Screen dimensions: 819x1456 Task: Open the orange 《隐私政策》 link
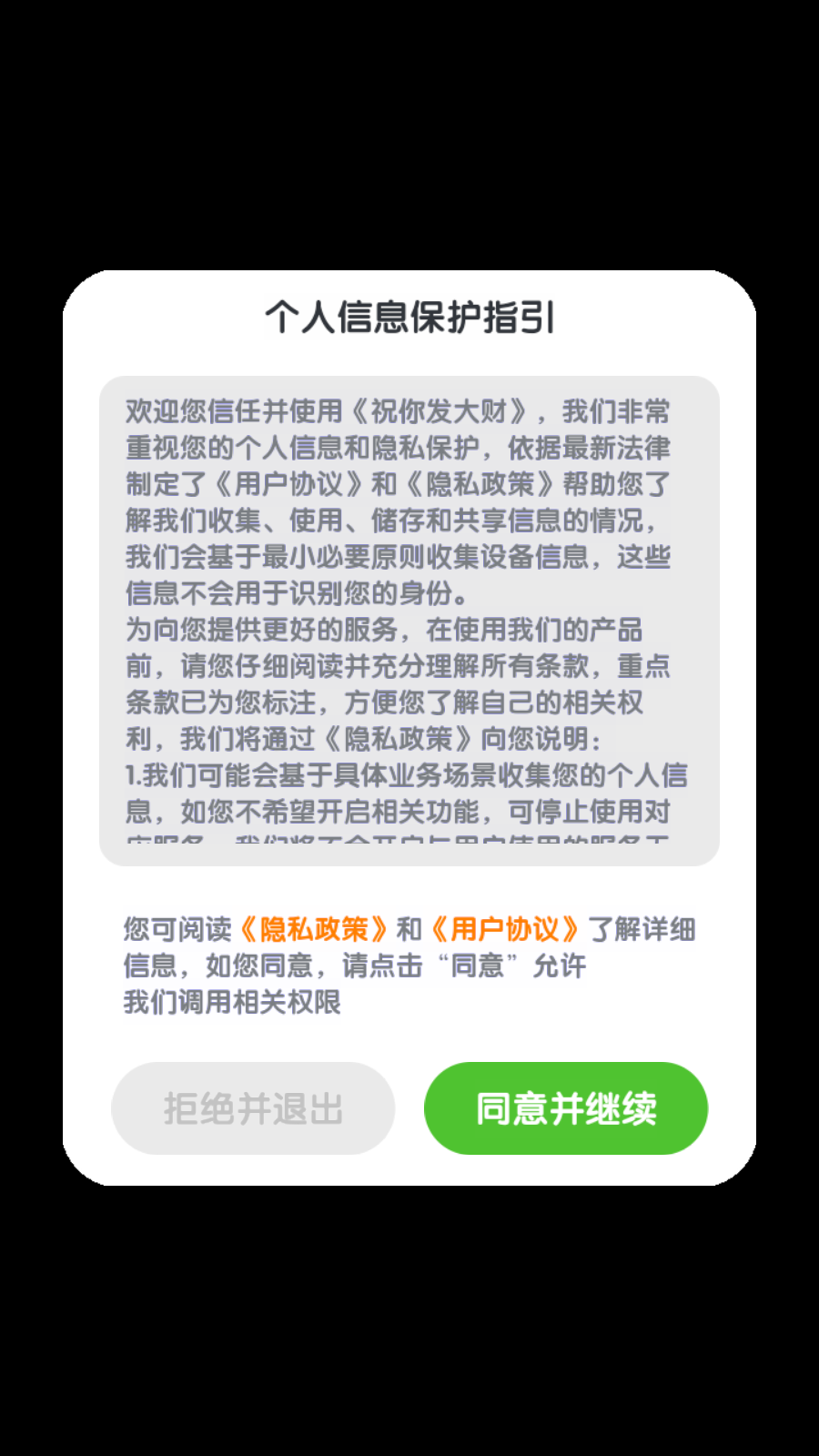[314, 929]
